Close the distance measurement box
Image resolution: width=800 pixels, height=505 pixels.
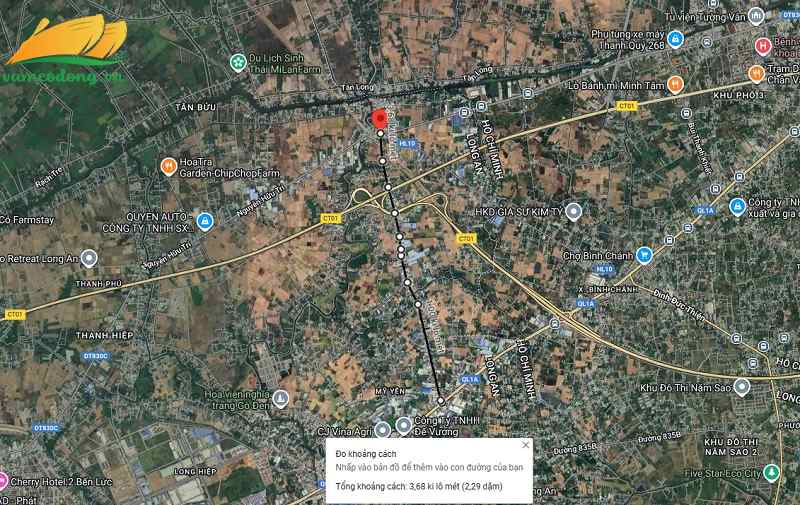click(x=526, y=445)
